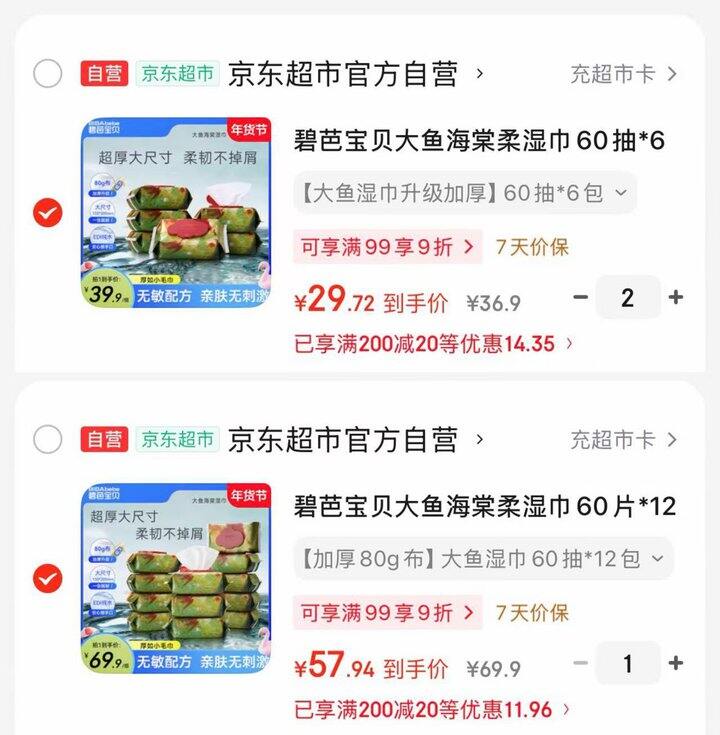This screenshot has width=720, height=735.
Task: Open 充超市卡 link in first card
Action: [x=623, y=73]
